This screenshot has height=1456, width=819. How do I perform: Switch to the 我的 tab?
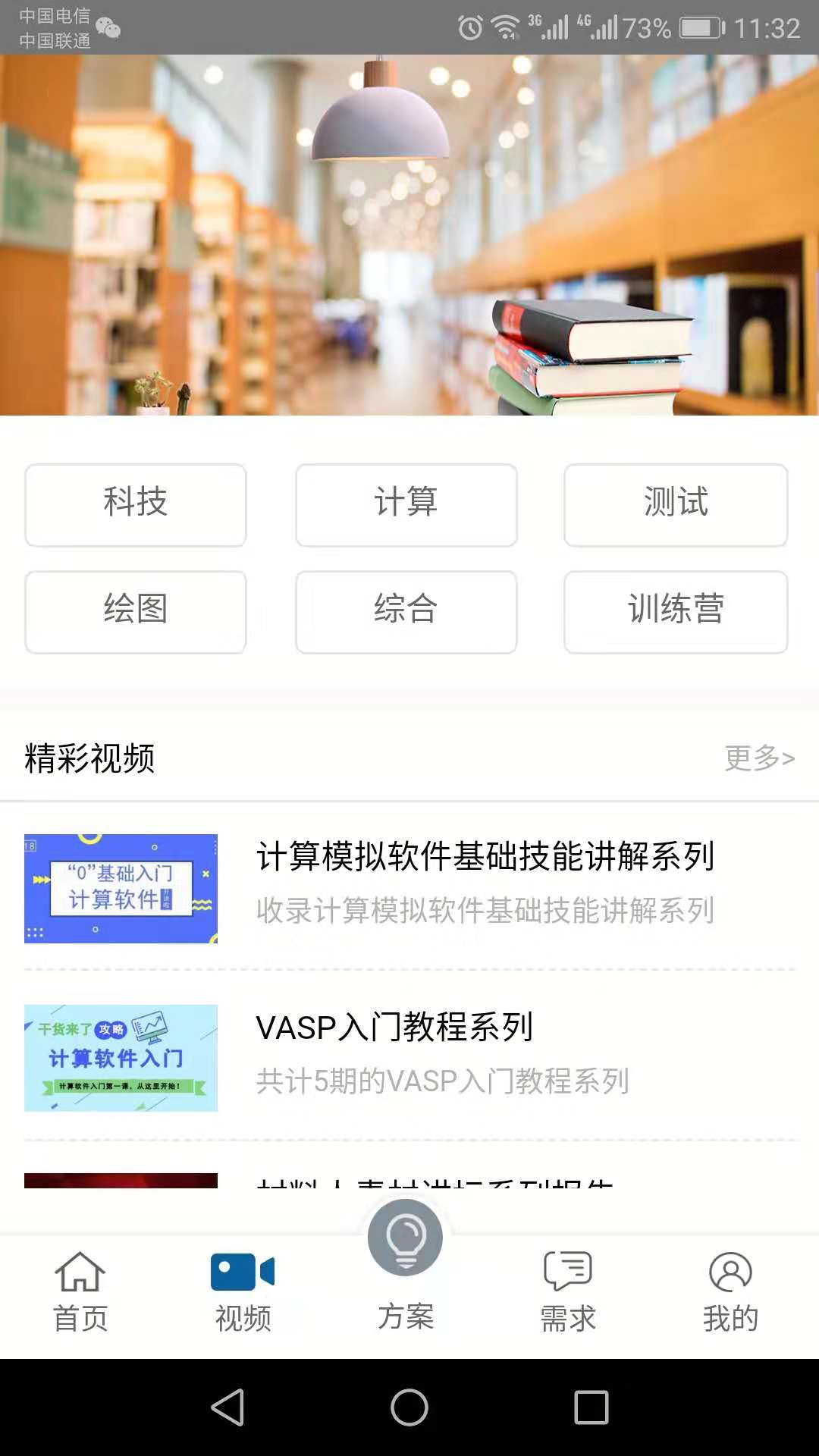pos(730,1289)
